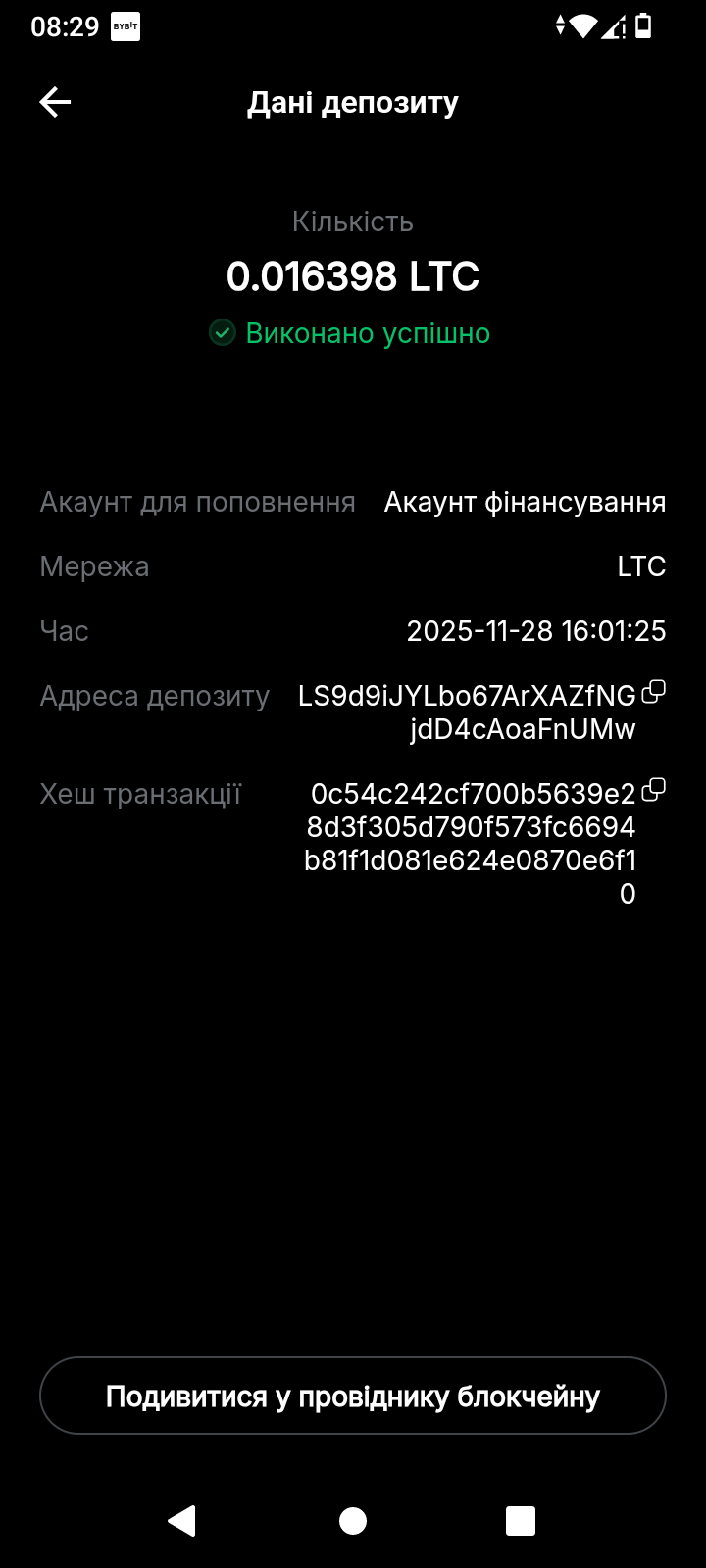Open the system recent apps view

pos(521,1521)
